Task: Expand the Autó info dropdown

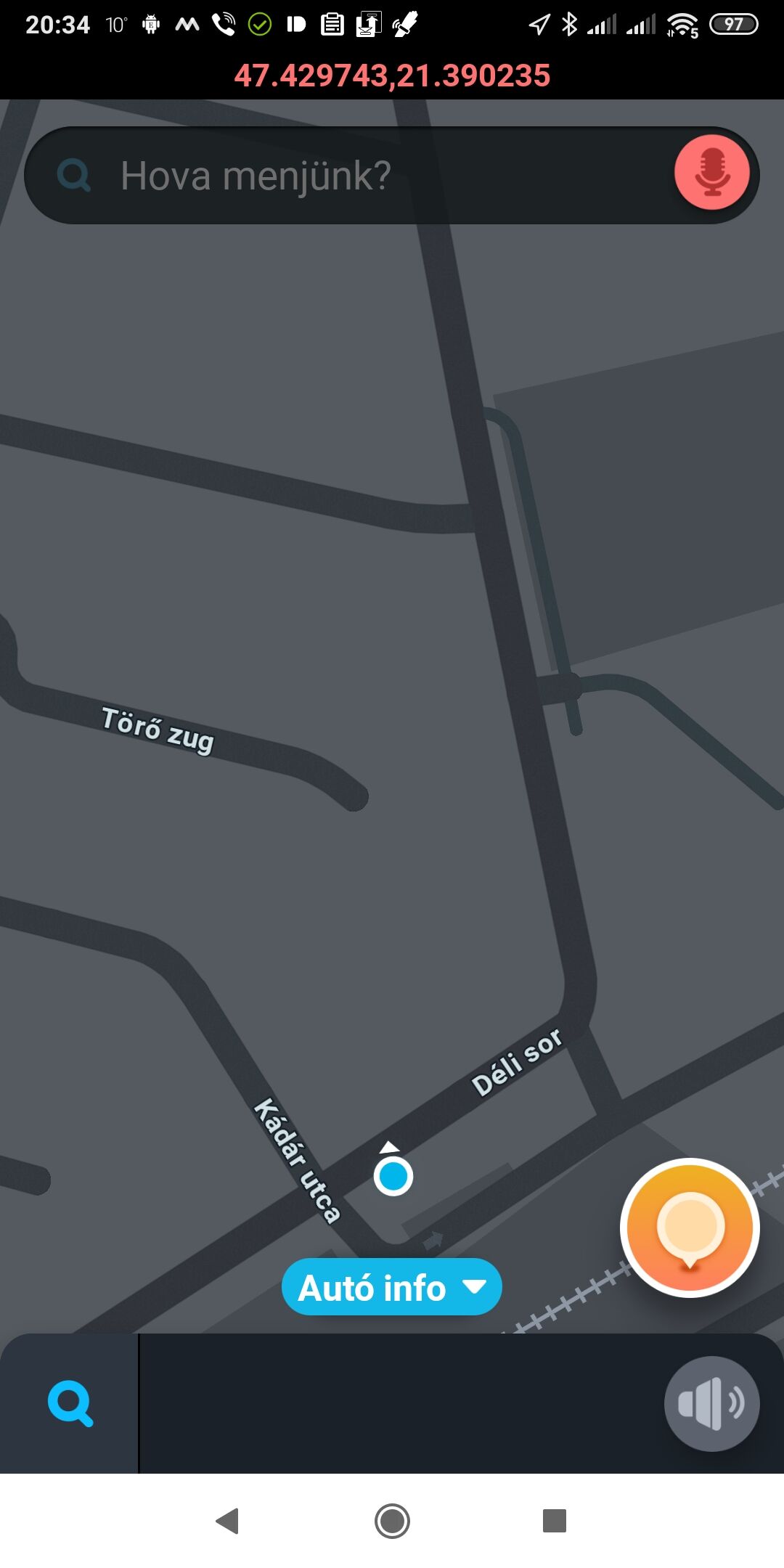Action: (392, 1287)
